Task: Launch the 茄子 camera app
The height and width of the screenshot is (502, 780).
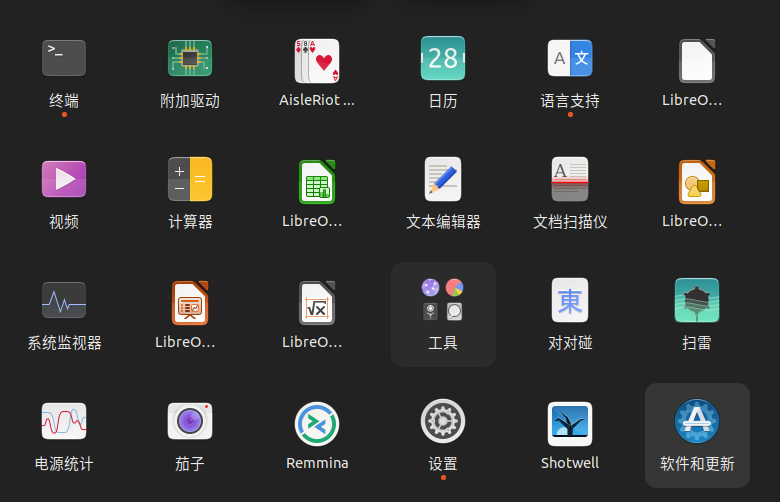Action: coord(190,423)
